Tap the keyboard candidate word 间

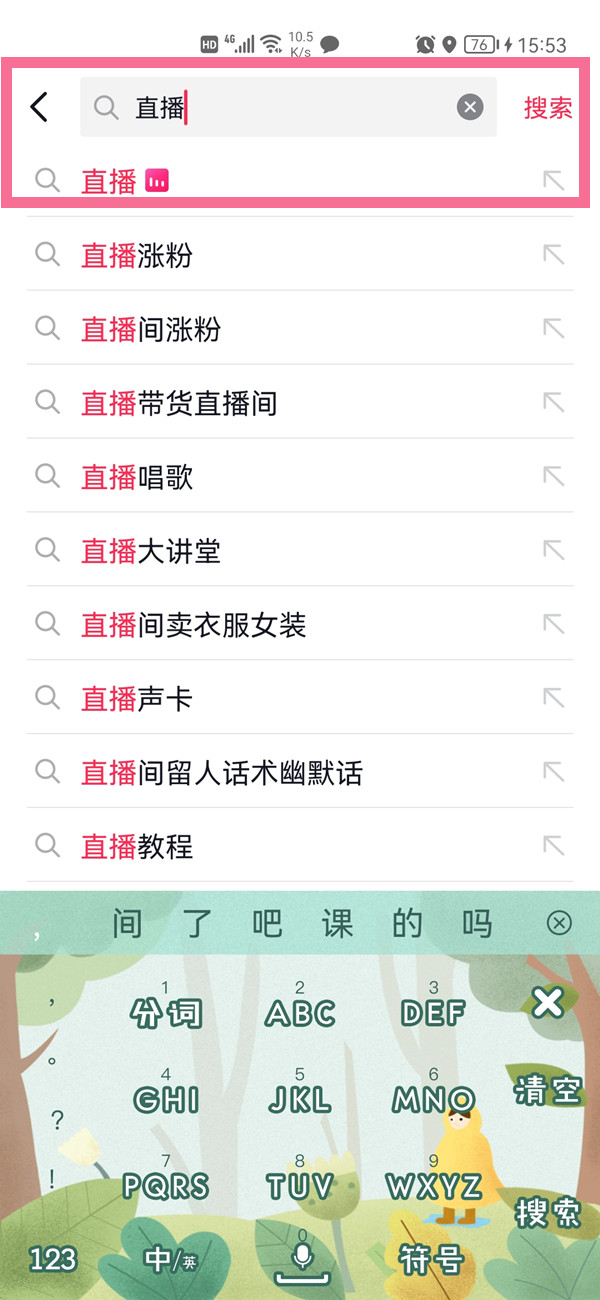127,923
